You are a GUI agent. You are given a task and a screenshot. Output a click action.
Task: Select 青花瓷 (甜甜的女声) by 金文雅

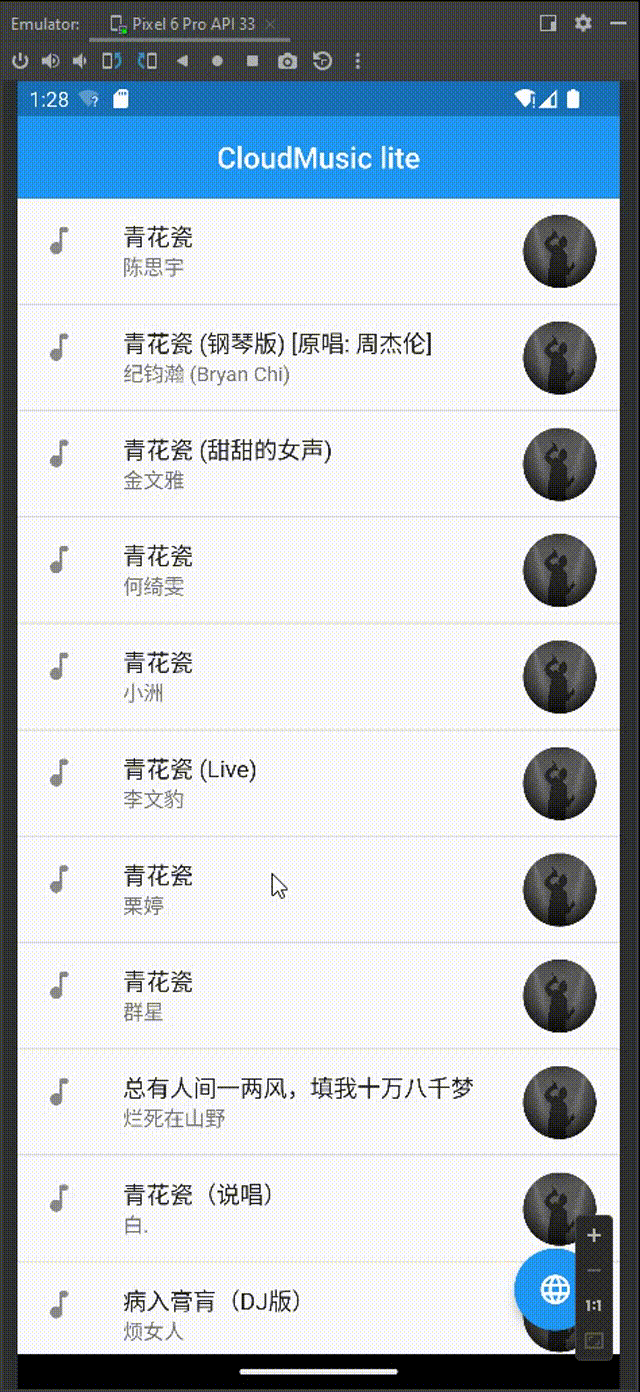click(x=318, y=464)
